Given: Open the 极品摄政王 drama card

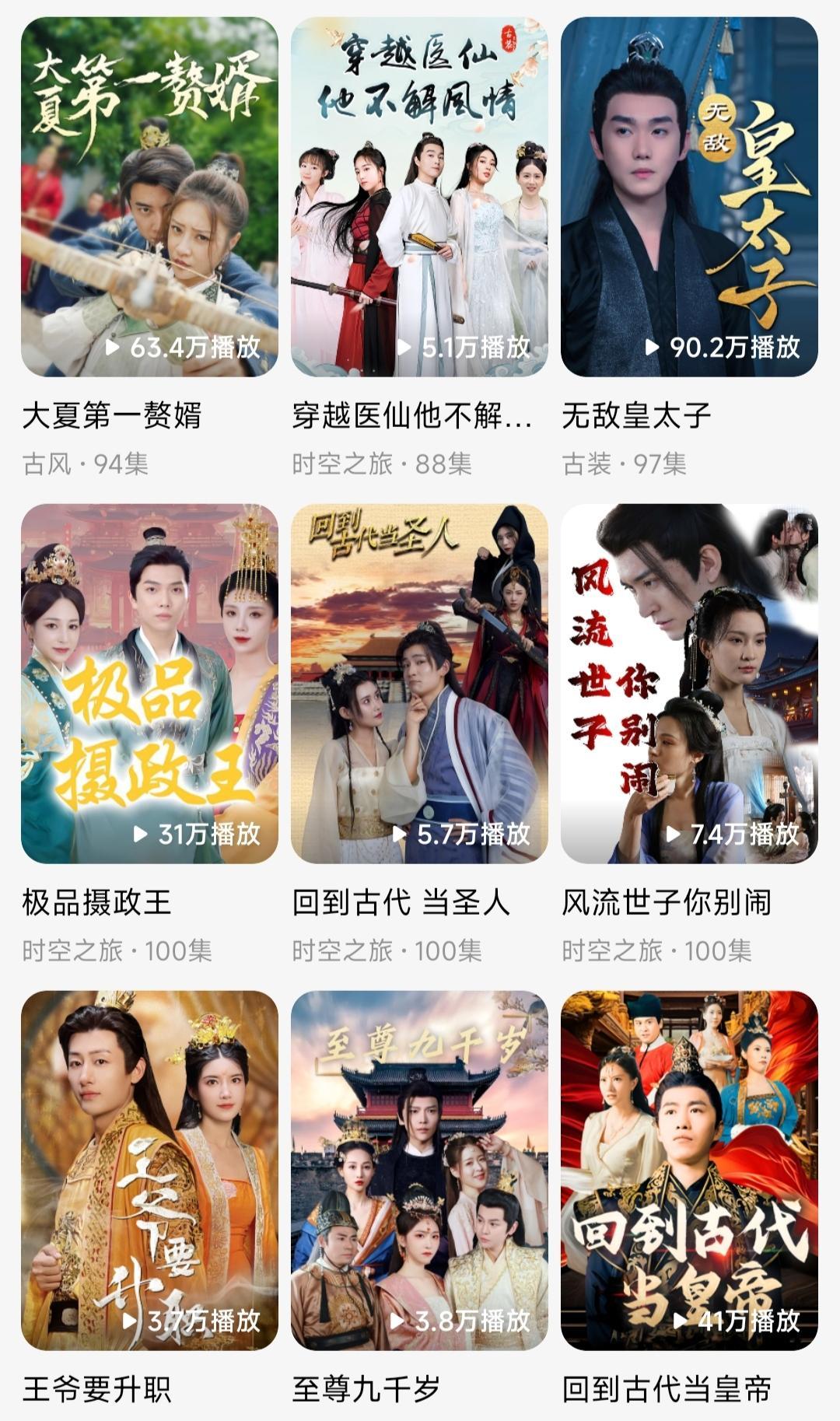Looking at the screenshot, I should click(149, 684).
